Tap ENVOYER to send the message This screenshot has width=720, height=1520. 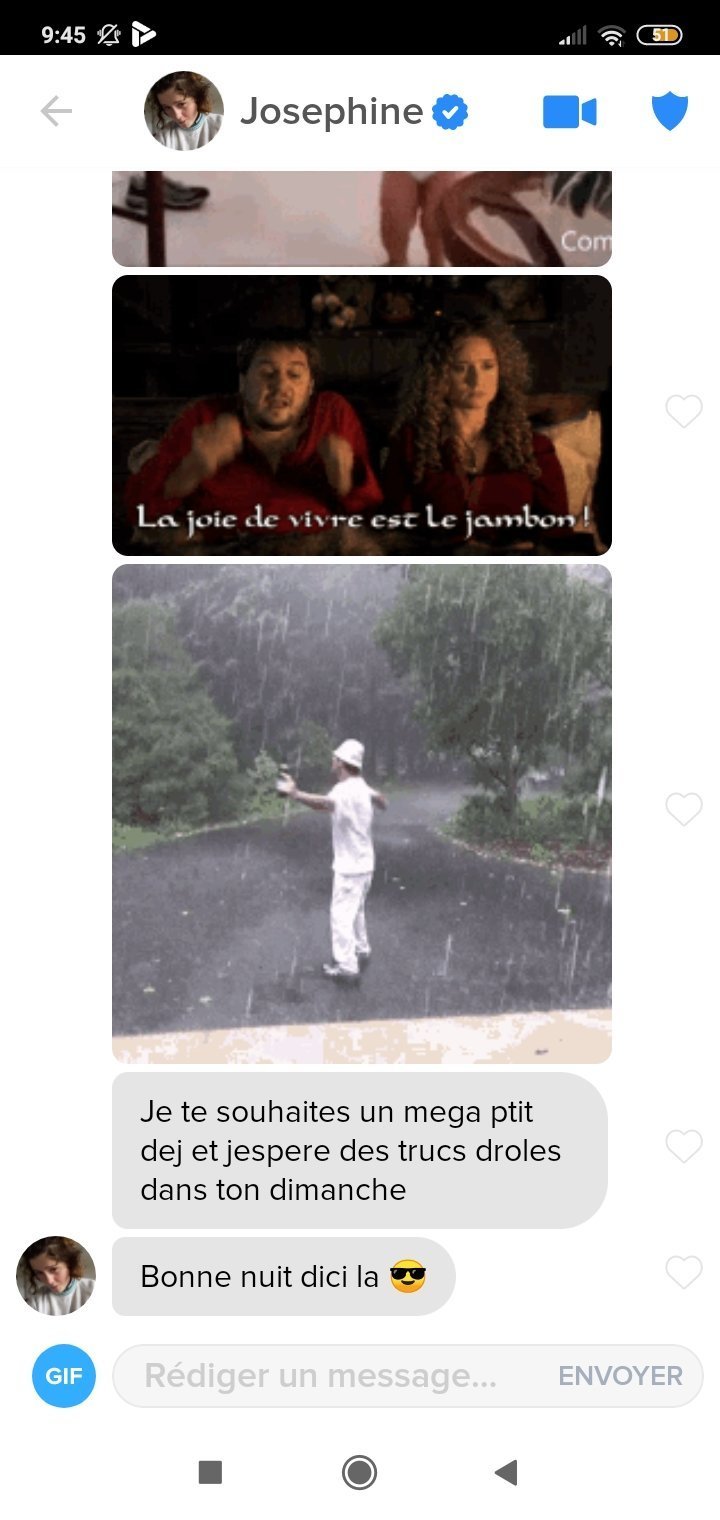(620, 1376)
